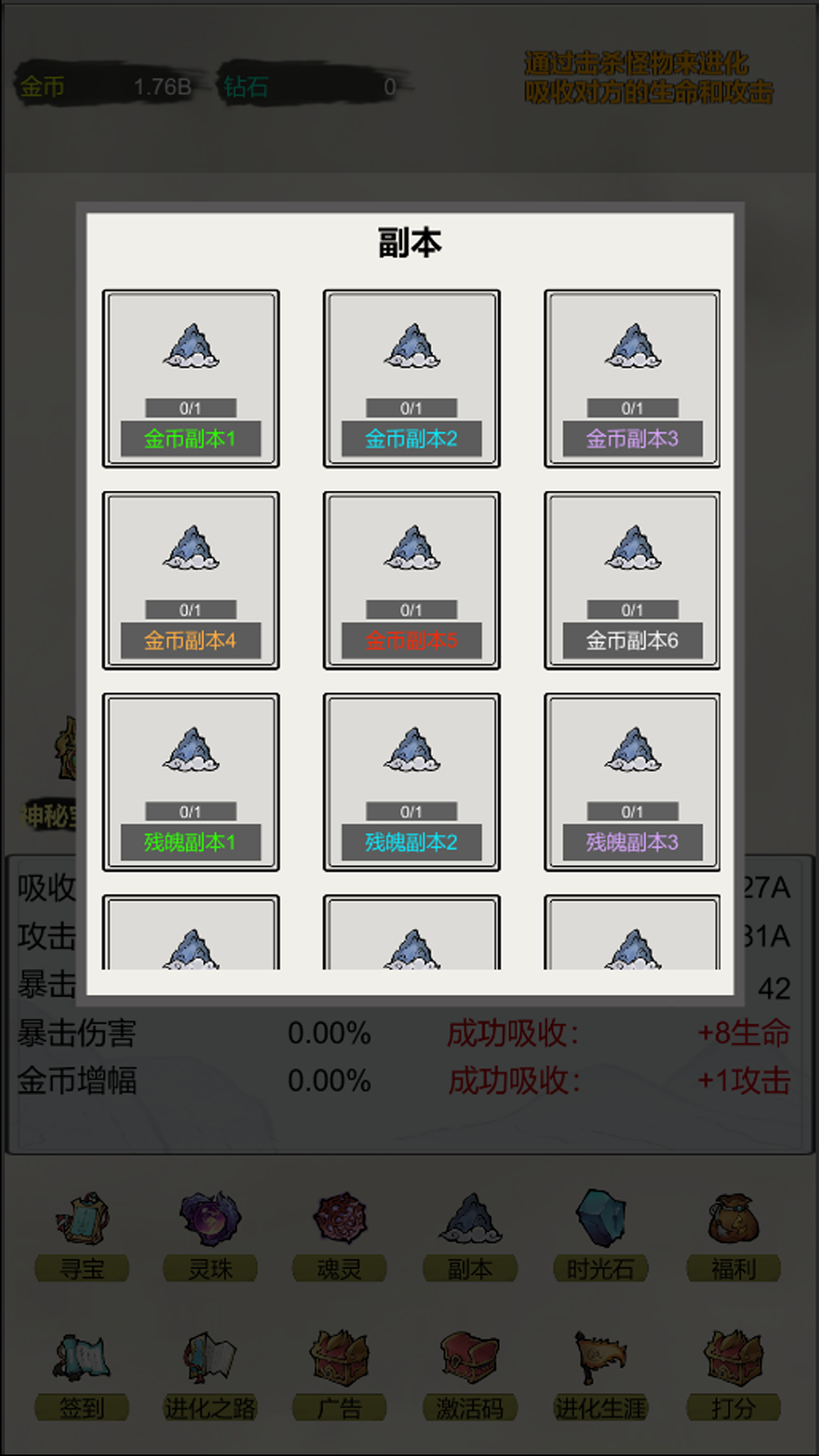The width and height of the screenshot is (819, 1456).
Task: Open 残魄副本1 dungeon
Action: pyautogui.click(x=190, y=782)
